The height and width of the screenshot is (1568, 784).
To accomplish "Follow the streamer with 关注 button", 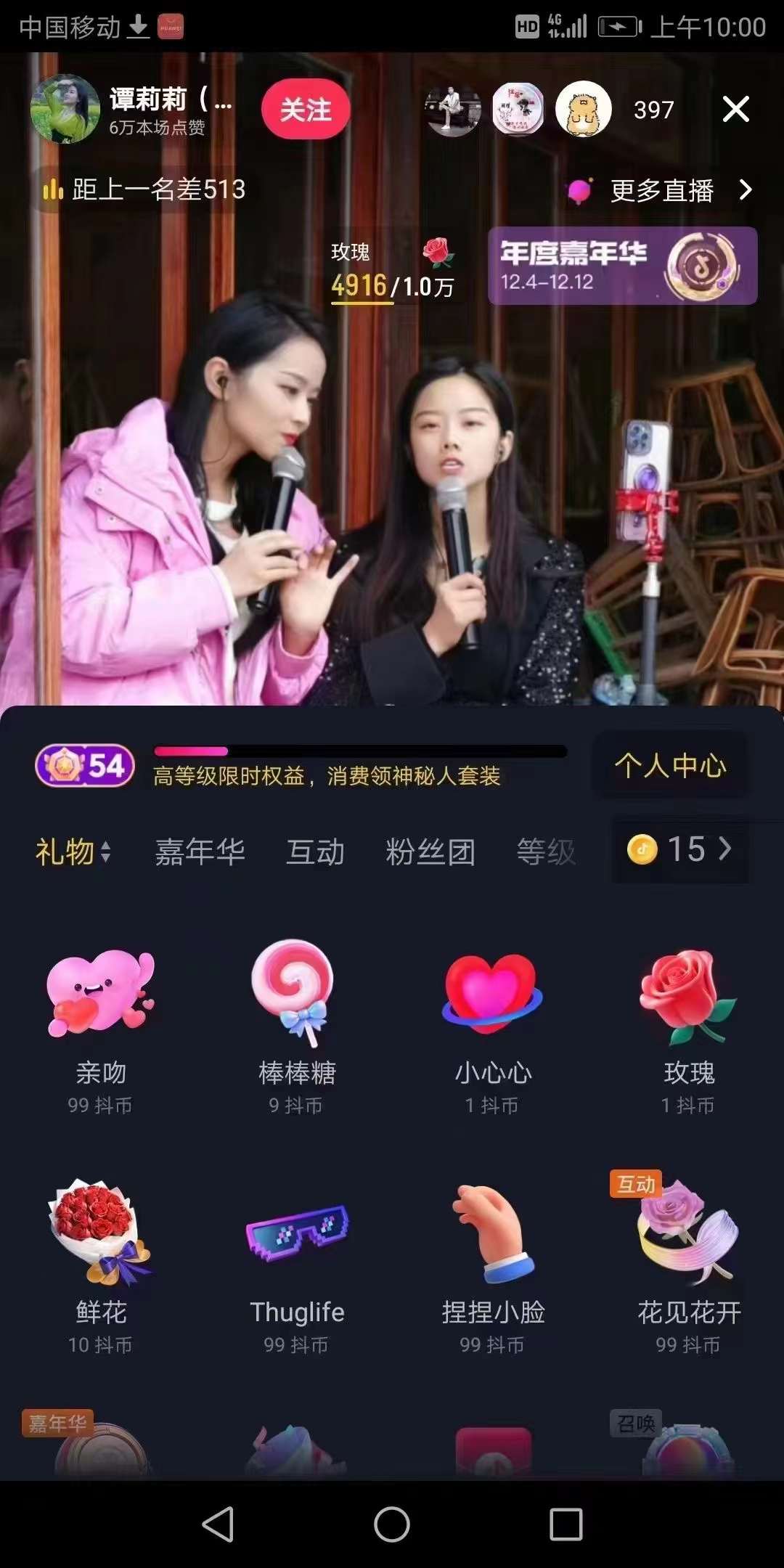I will pyautogui.click(x=306, y=110).
